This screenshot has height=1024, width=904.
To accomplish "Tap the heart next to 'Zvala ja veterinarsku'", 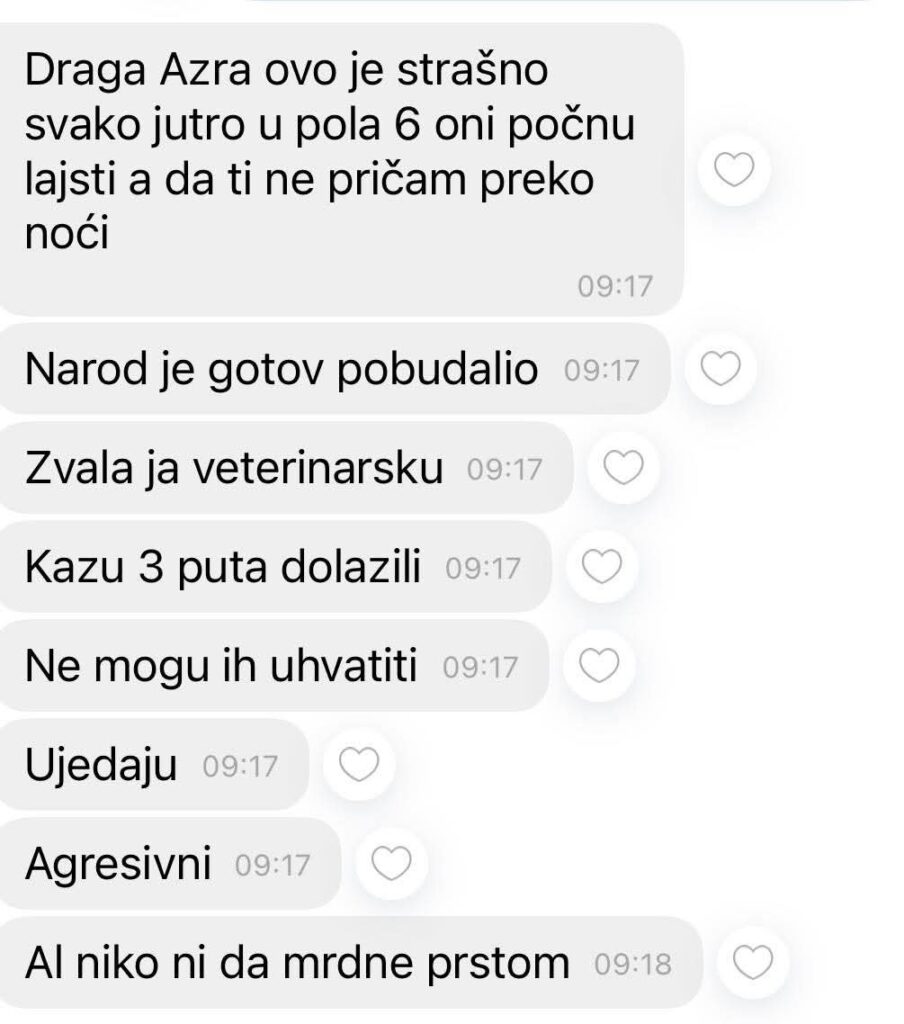I will (x=625, y=468).
